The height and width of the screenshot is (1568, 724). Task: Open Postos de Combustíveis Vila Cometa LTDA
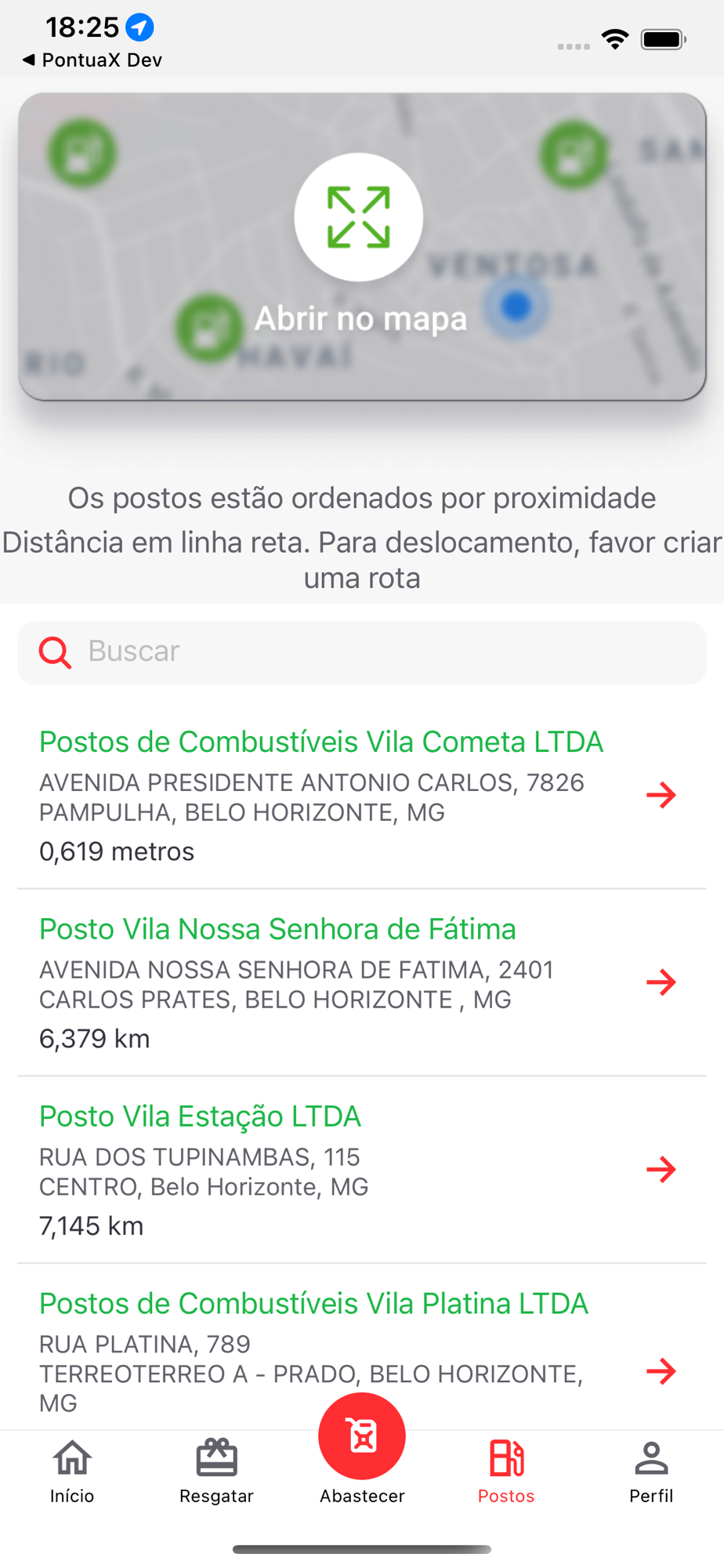click(362, 796)
